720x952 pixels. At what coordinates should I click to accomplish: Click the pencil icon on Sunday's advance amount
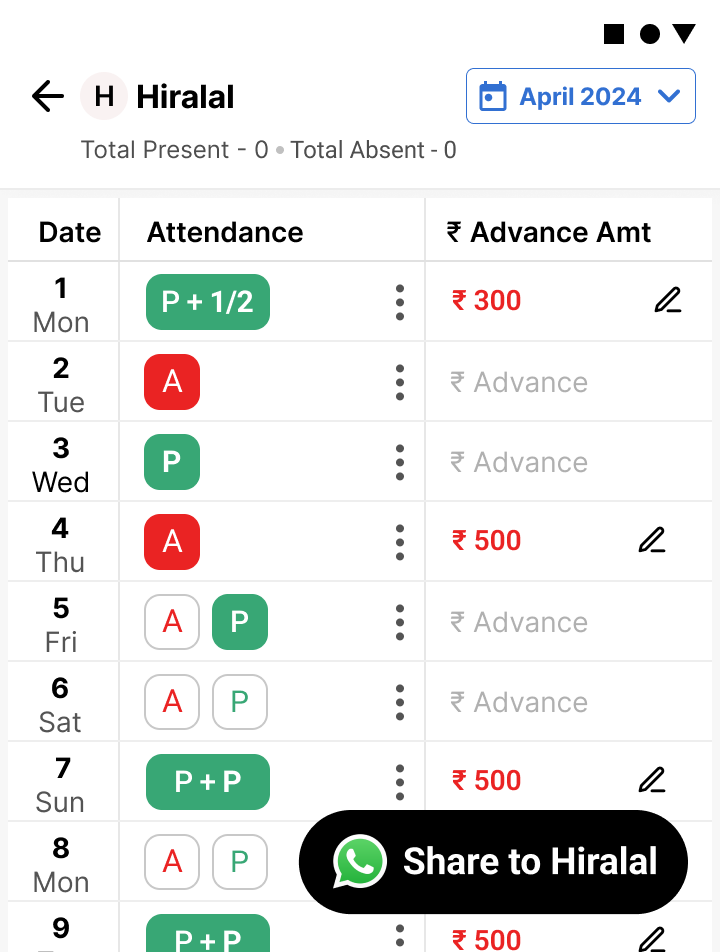point(652,780)
